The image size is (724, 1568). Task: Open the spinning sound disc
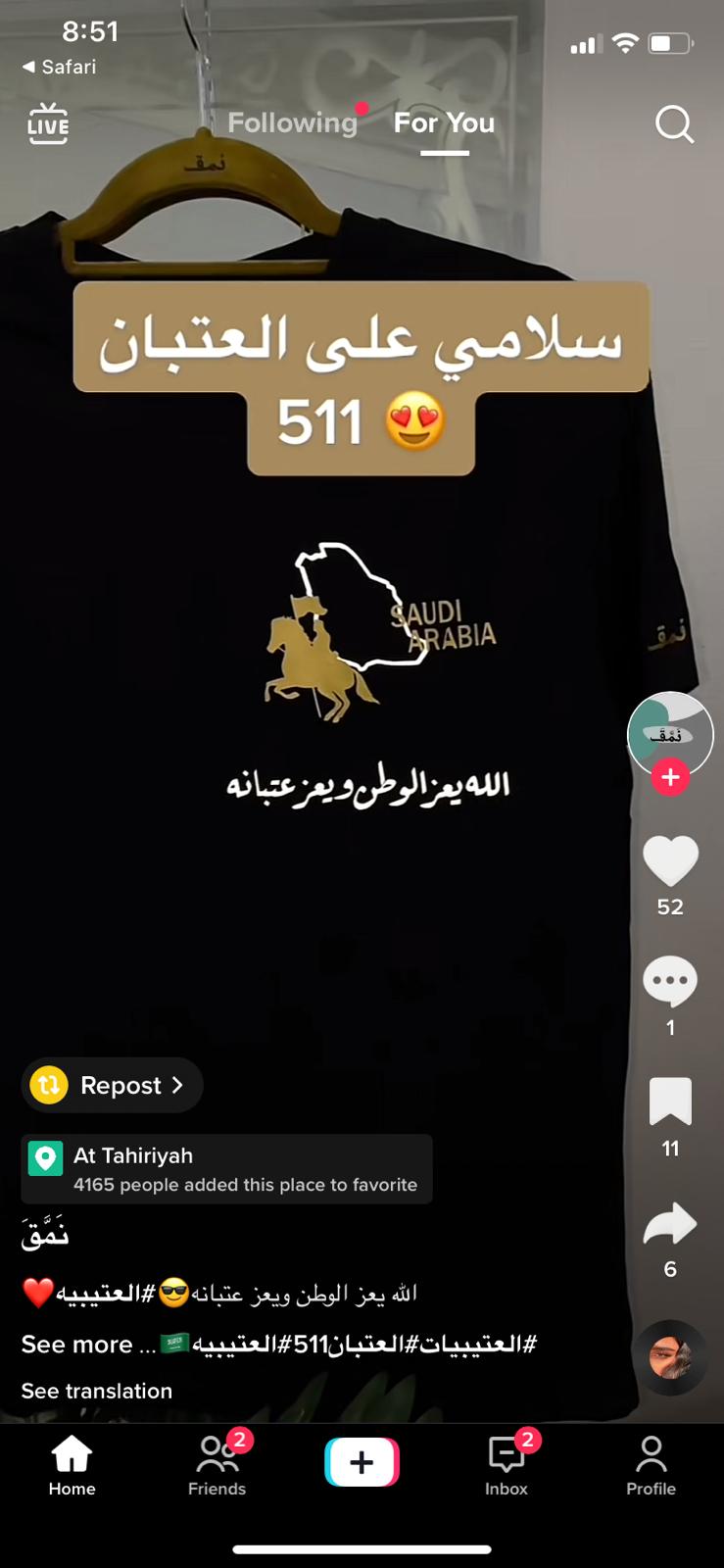tap(670, 1357)
